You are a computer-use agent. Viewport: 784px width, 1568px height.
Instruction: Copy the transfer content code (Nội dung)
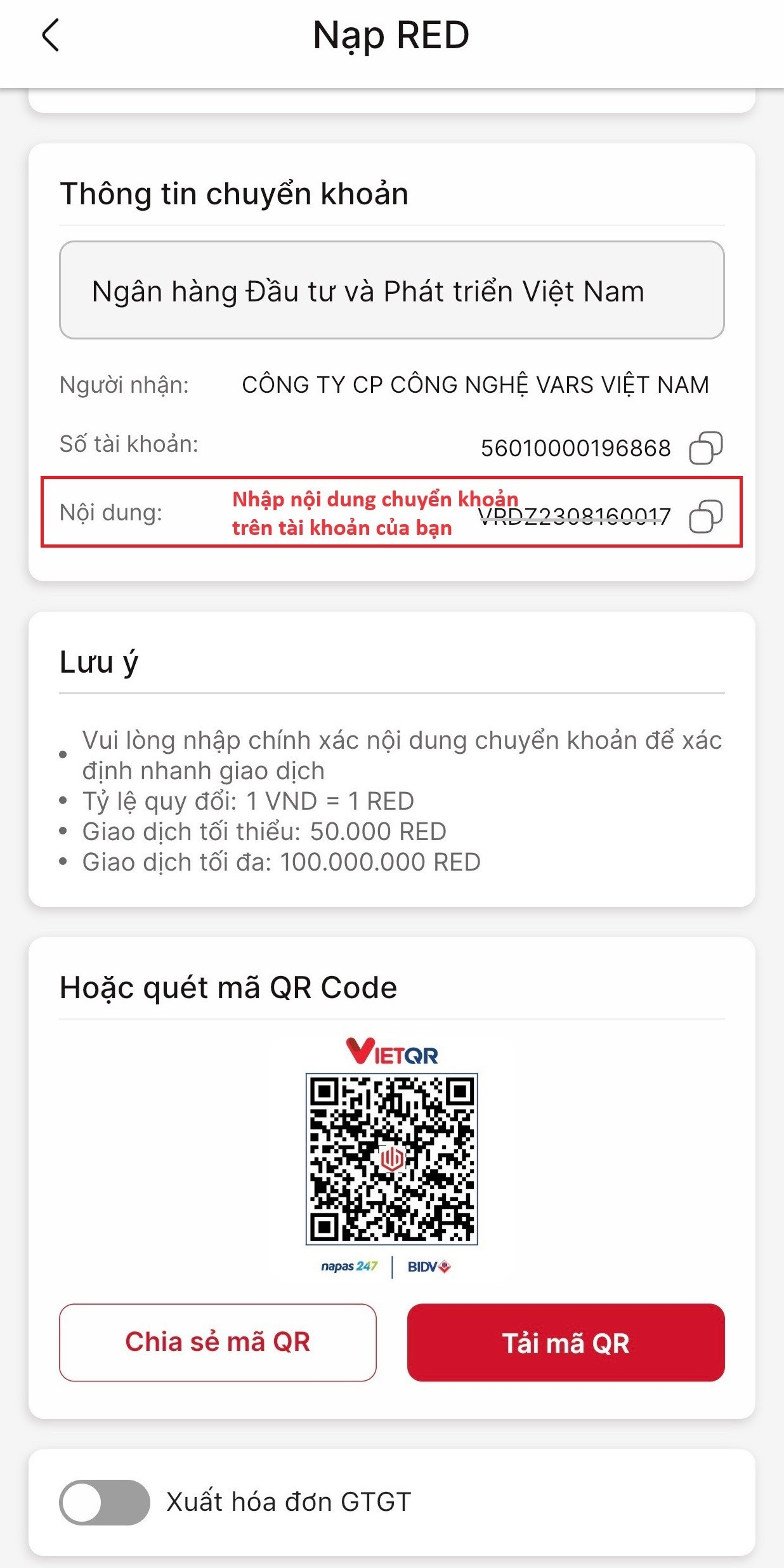705,516
